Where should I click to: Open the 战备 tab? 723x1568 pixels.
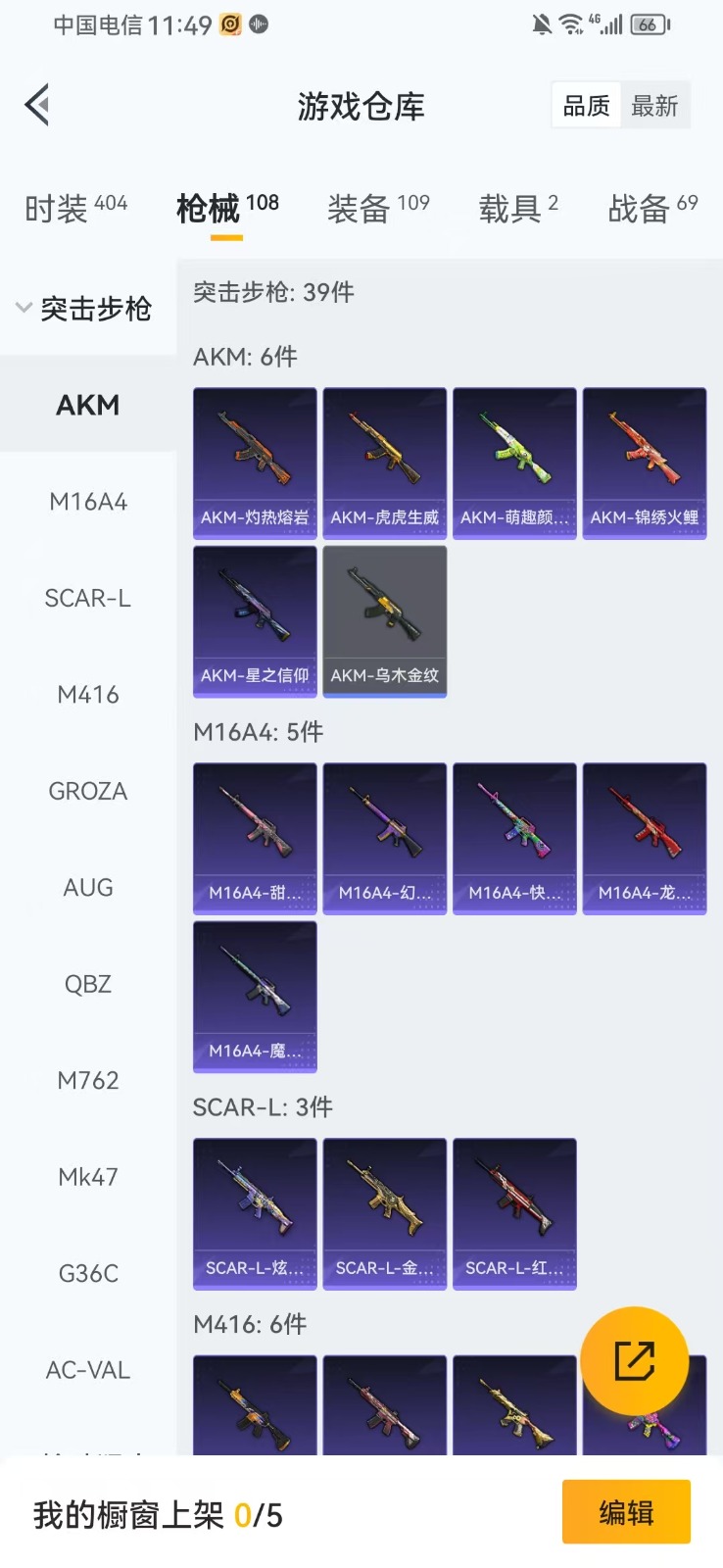(x=652, y=208)
